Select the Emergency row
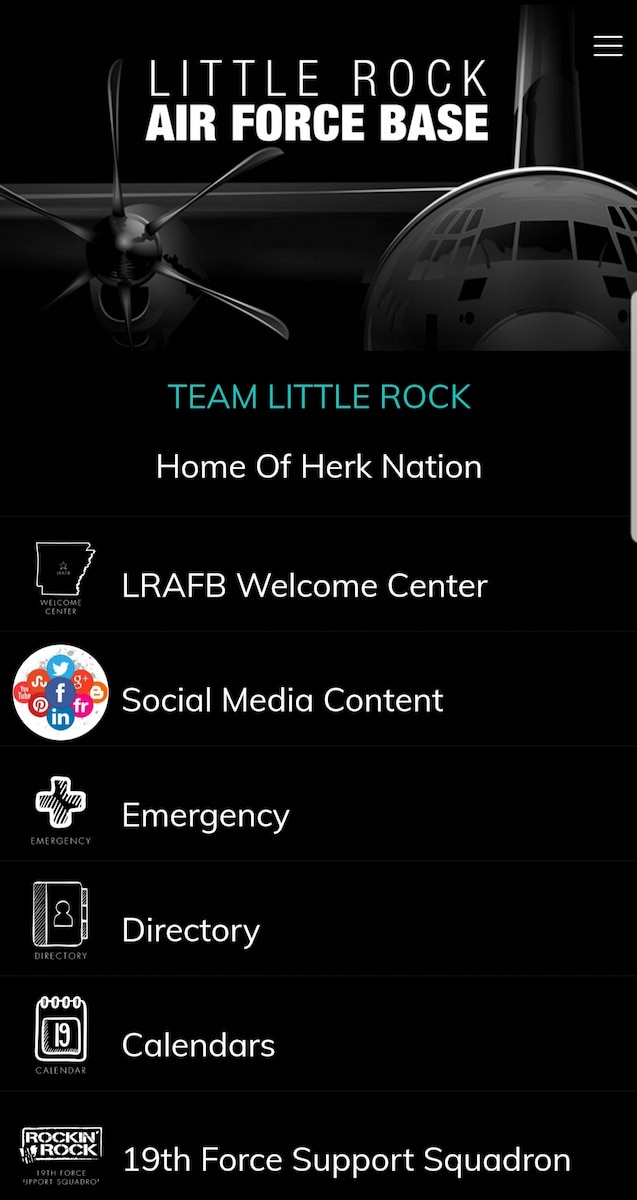Viewport: 637px width, 1200px height. click(205, 815)
